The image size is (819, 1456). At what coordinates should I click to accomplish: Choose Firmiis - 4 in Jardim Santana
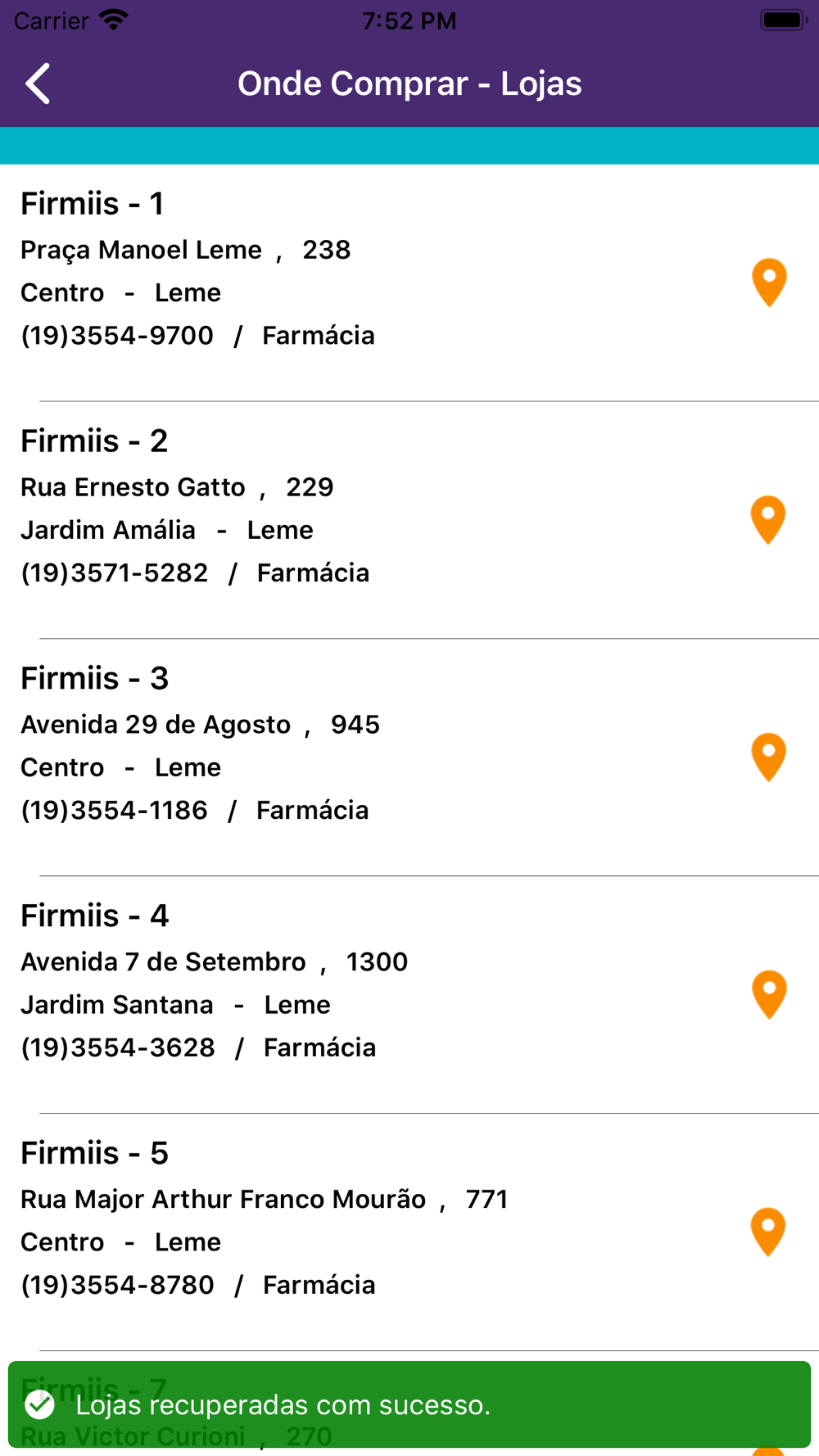click(x=409, y=995)
